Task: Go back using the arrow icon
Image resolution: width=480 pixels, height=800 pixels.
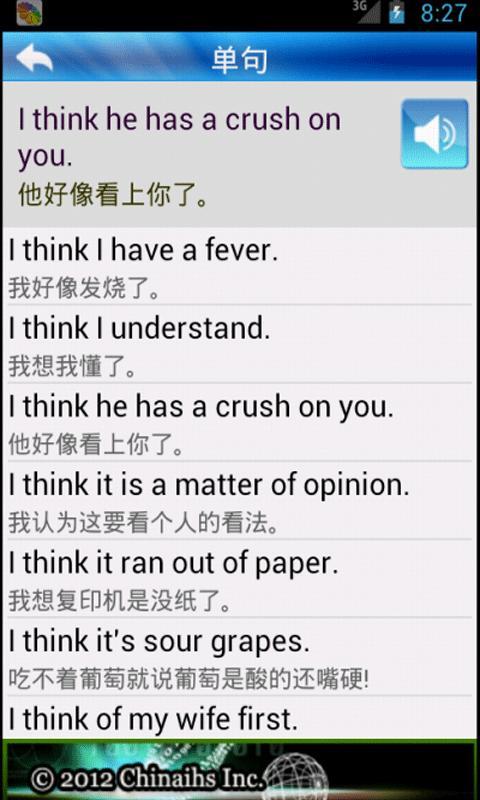Action: [34, 58]
